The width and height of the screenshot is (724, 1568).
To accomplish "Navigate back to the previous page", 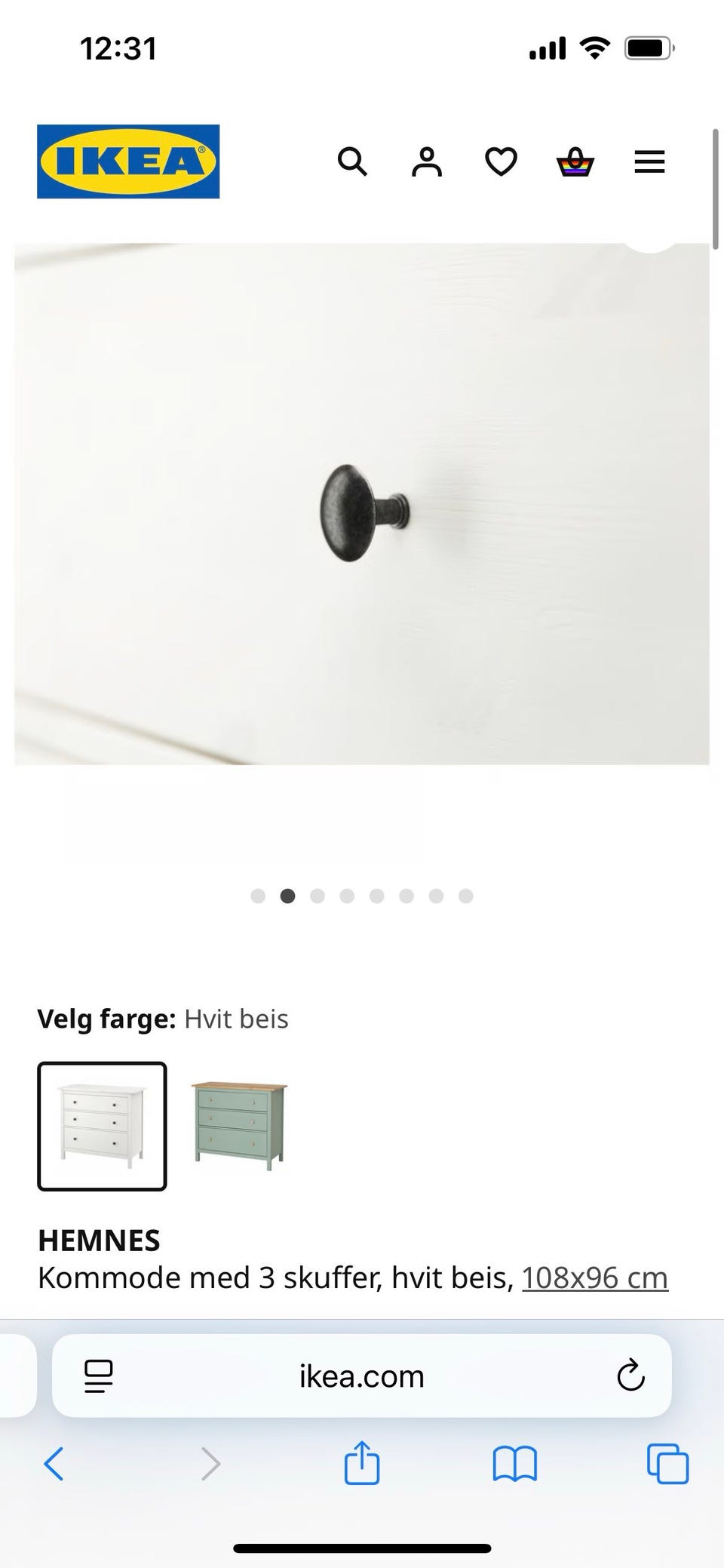I will pos(54,1464).
